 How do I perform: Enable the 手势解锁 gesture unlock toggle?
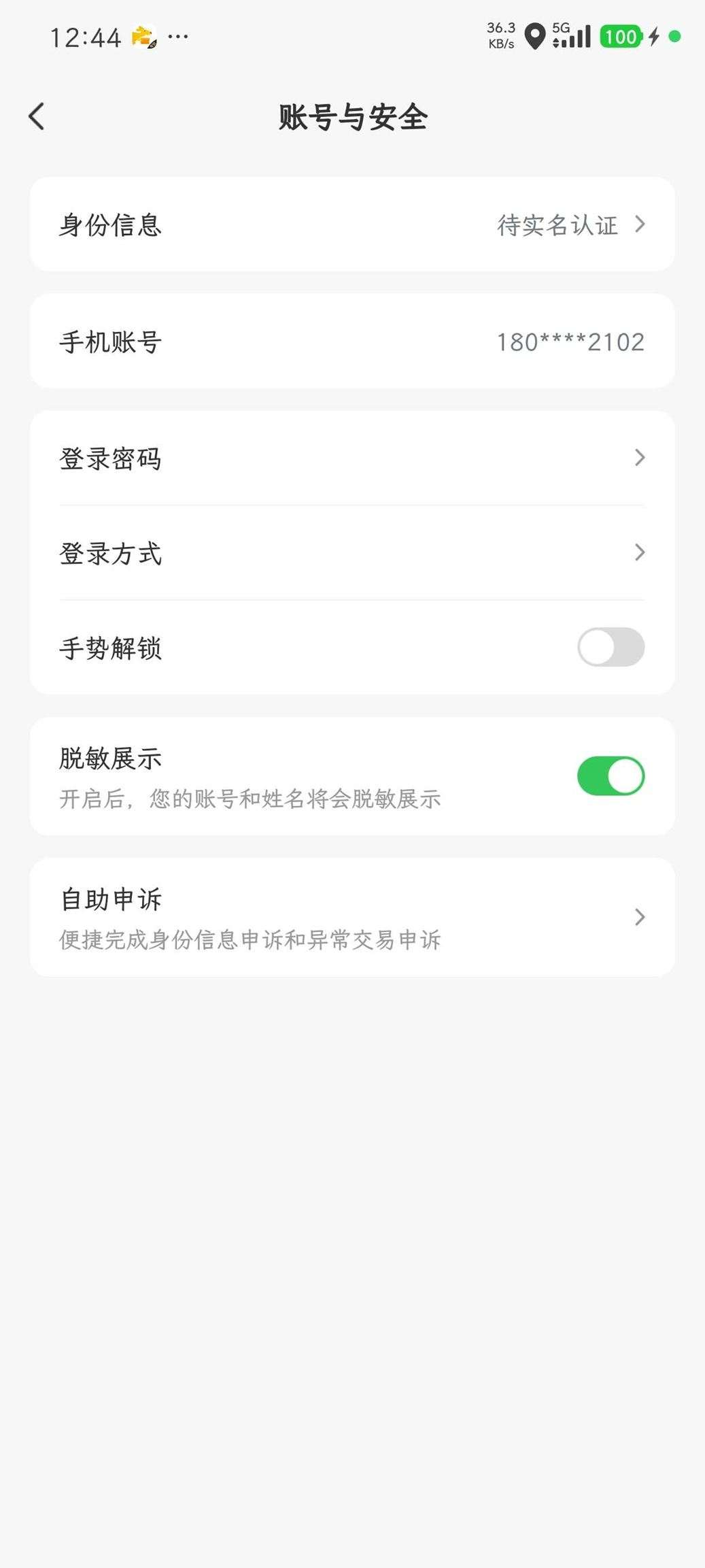pos(610,648)
